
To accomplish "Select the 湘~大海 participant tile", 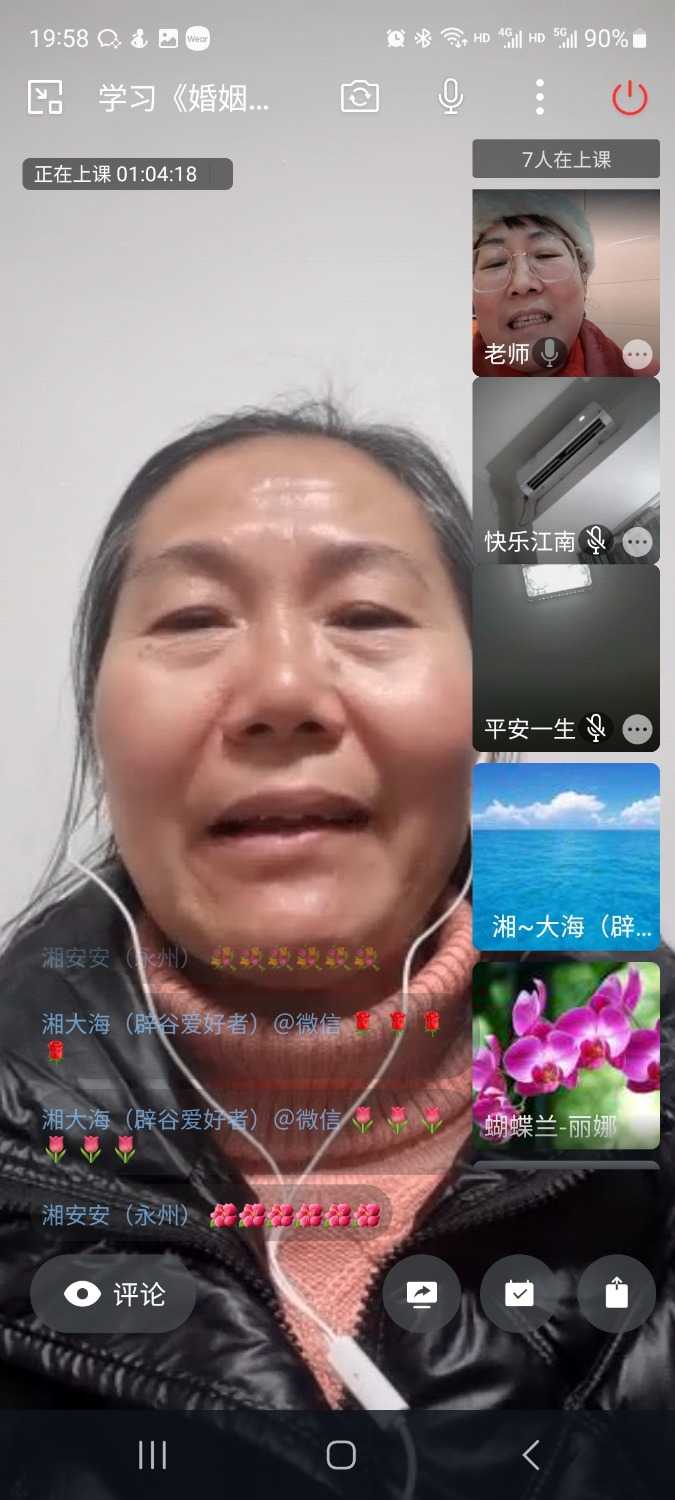I will [x=566, y=856].
